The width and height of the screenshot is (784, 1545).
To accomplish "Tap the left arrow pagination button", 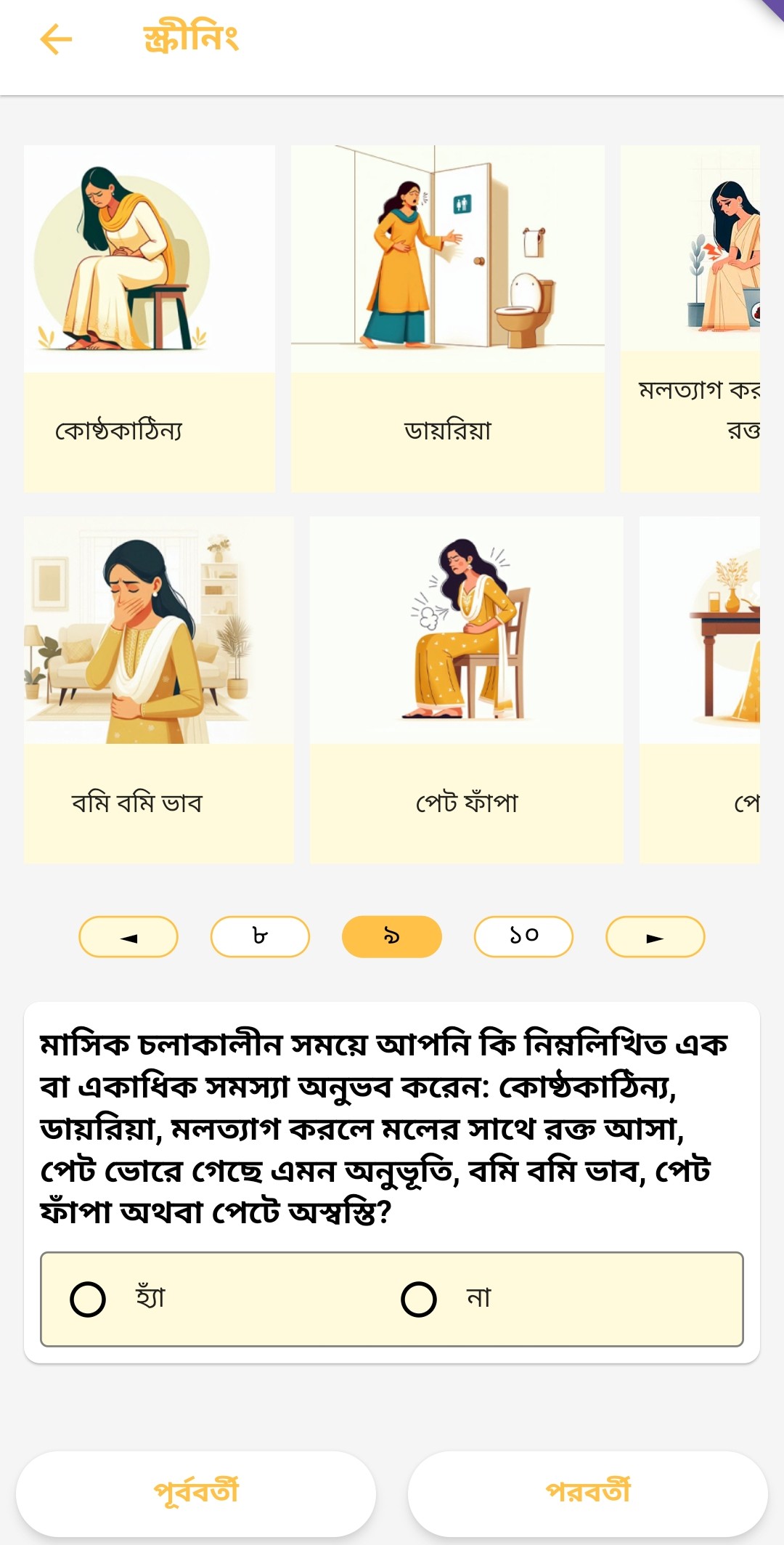I will click(x=128, y=937).
